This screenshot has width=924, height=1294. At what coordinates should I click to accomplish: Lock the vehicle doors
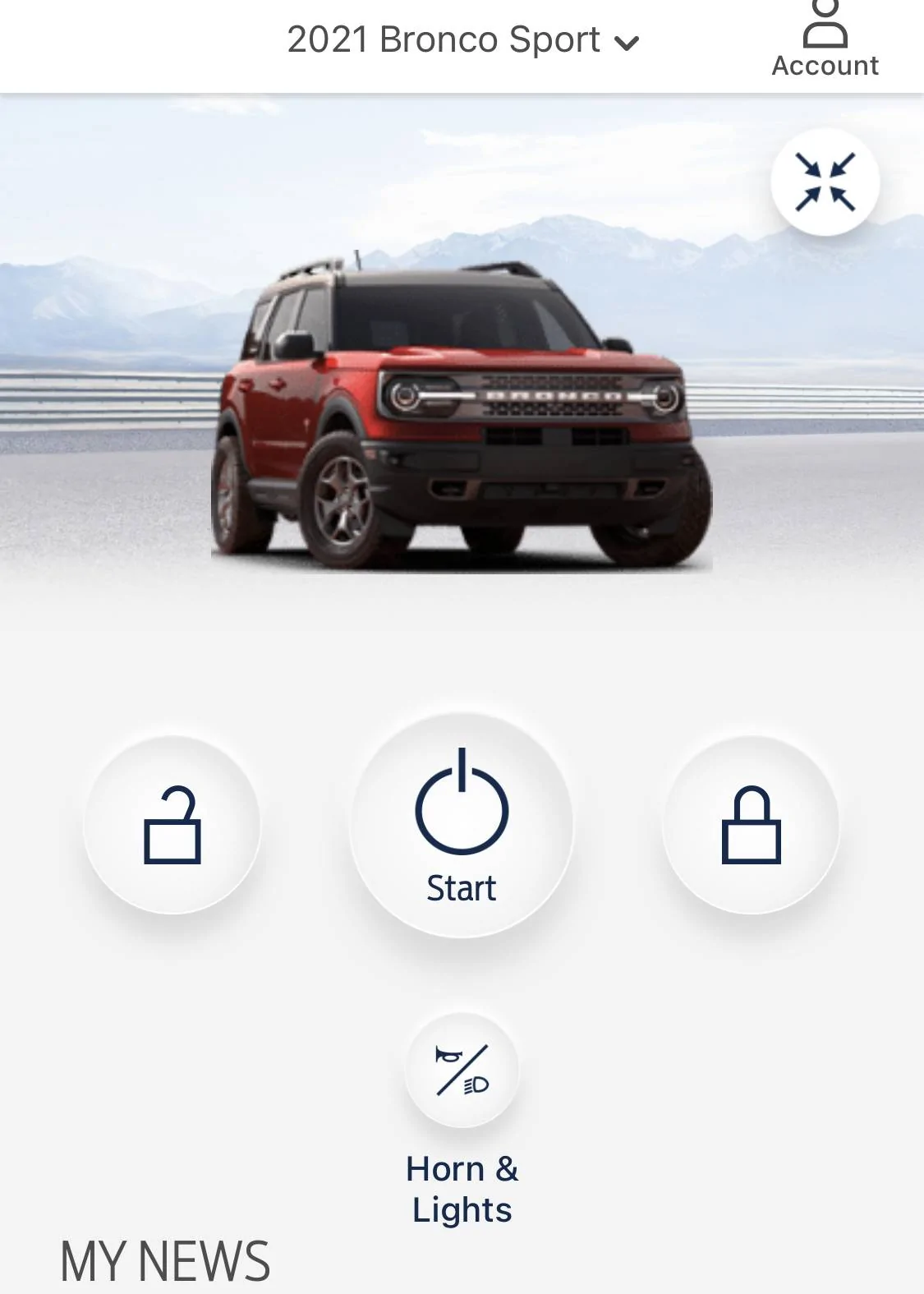click(751, 825)
